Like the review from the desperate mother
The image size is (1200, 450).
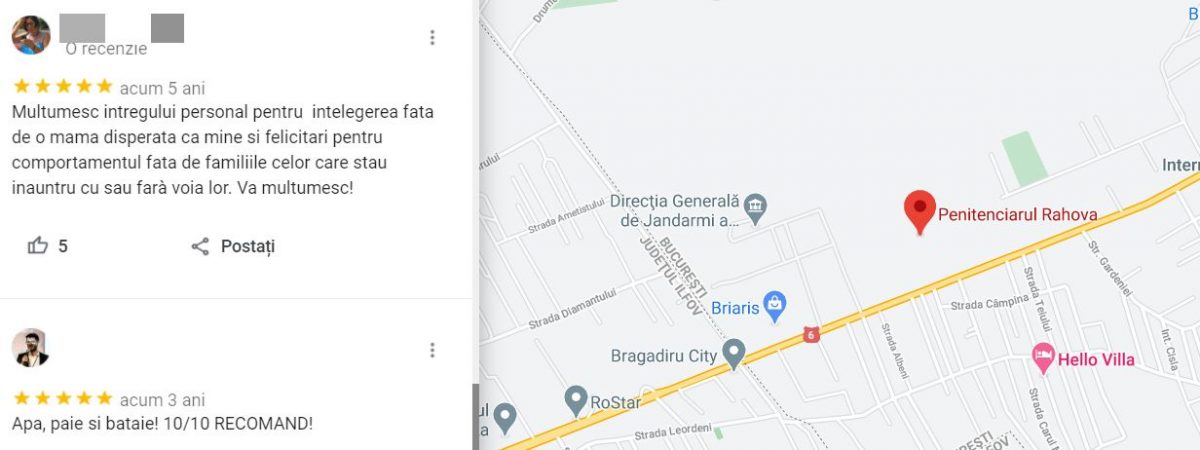38,246
